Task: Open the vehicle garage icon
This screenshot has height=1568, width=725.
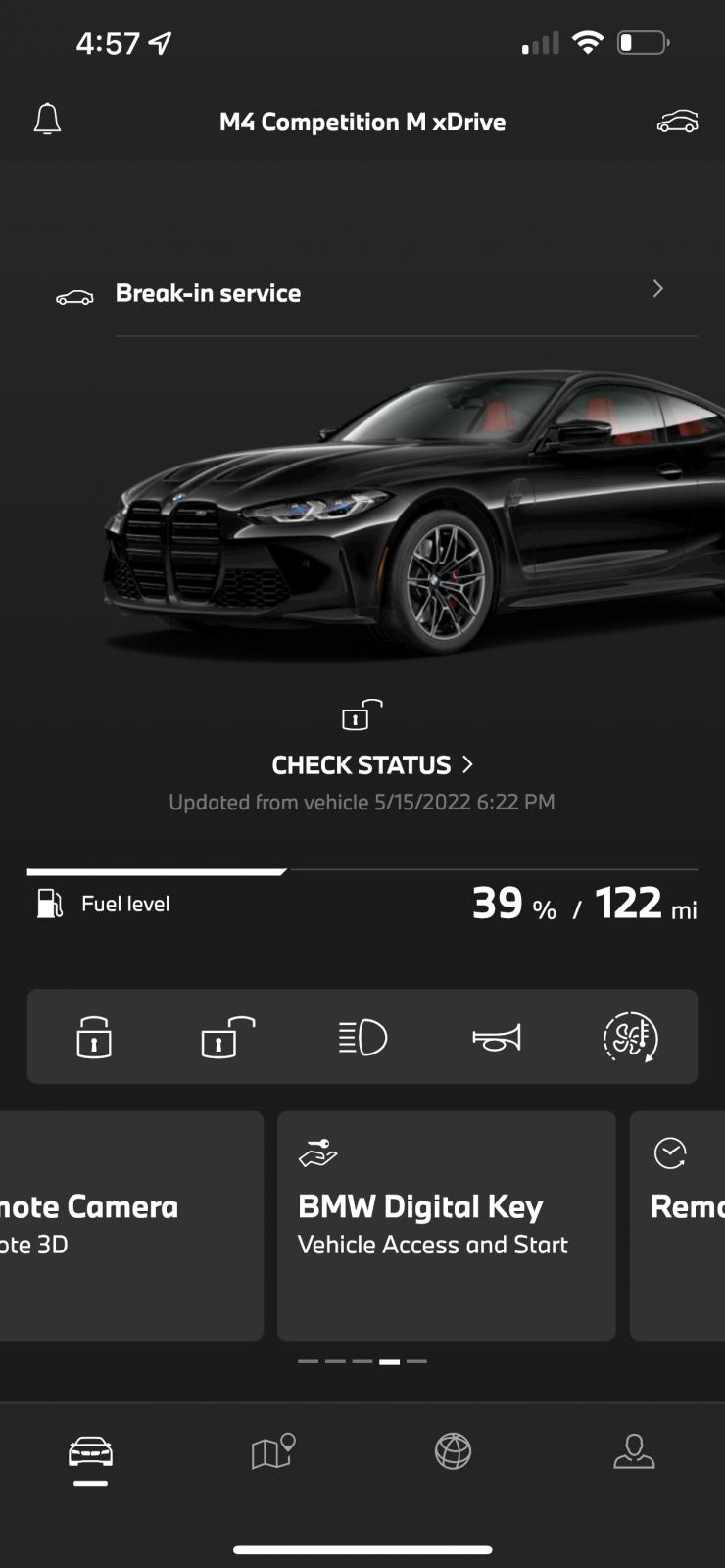Action: (677, 122)
